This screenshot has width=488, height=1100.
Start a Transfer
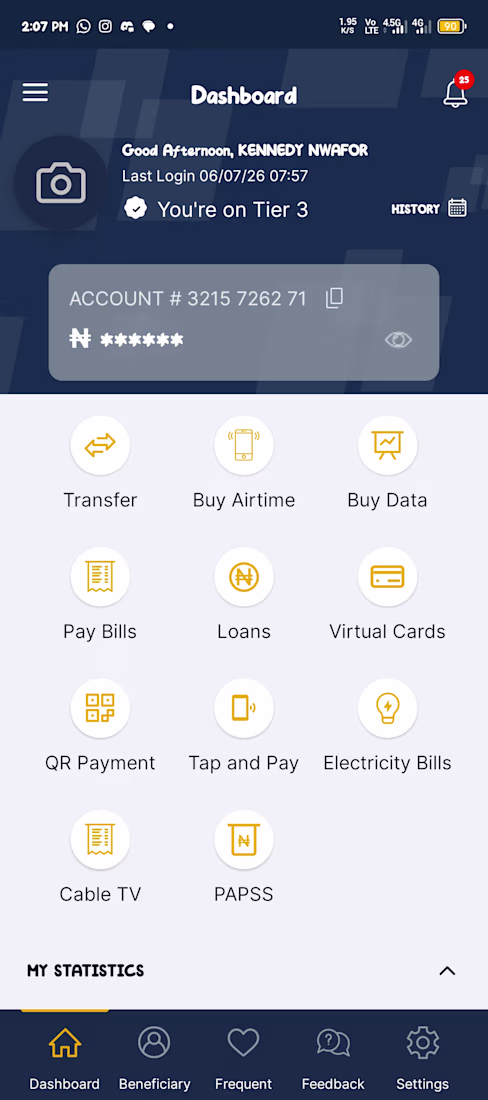click(x=100, y=462)
